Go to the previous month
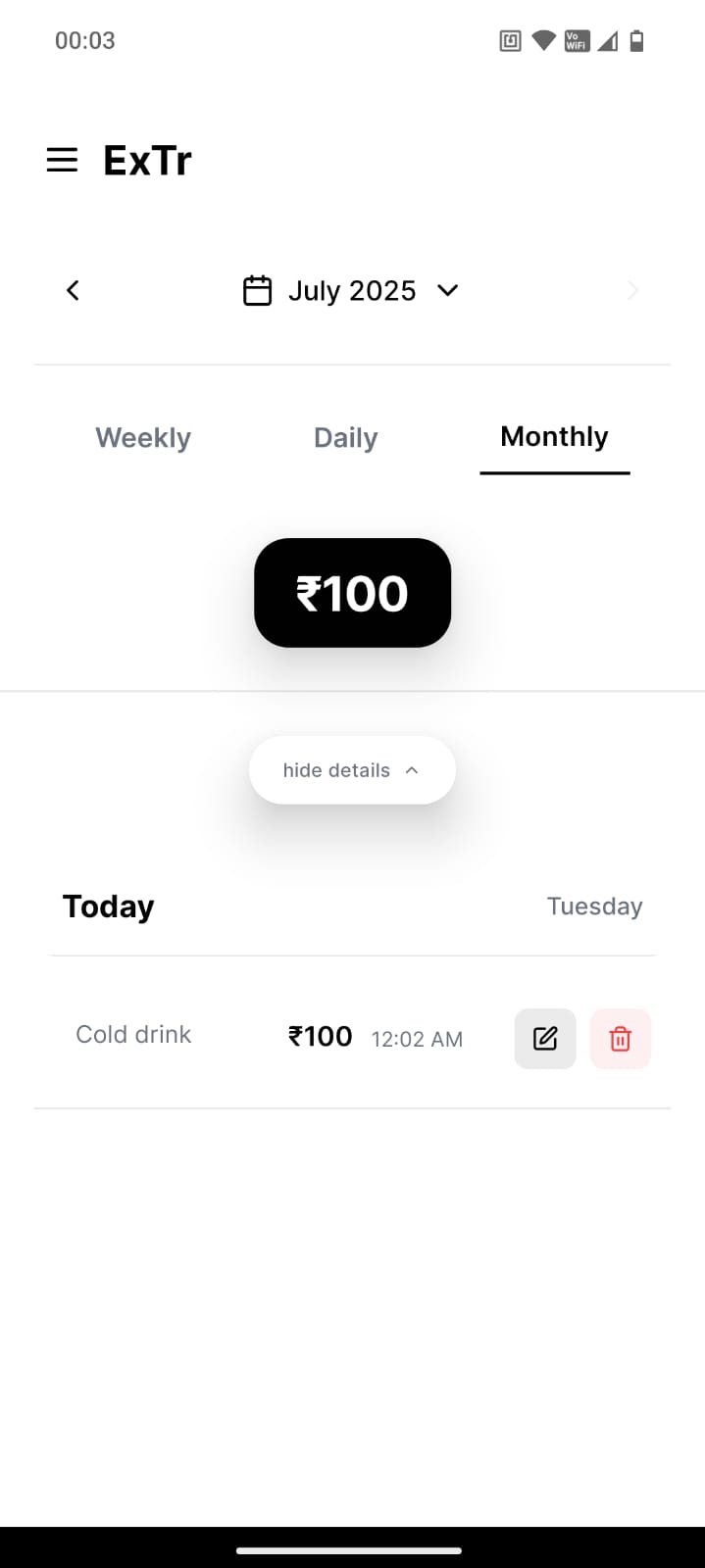 (x=73, y=290)
